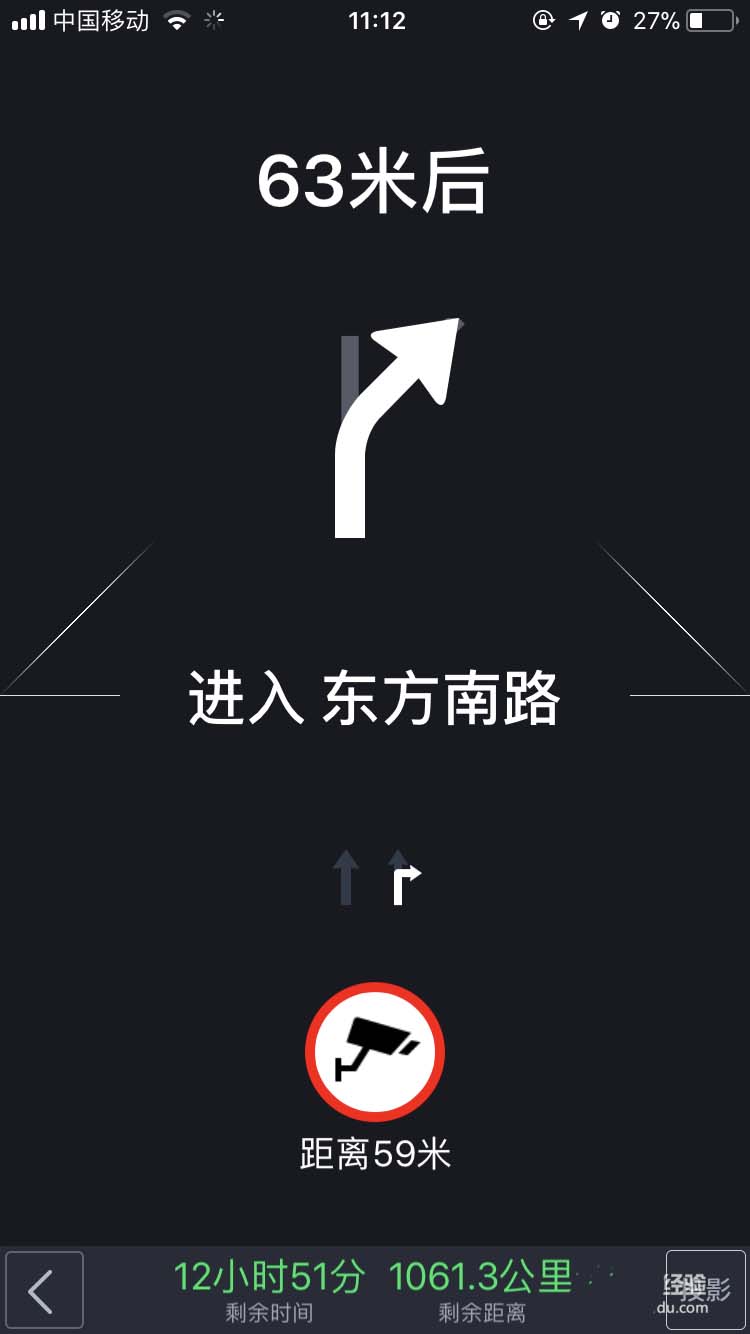Tap the mirror (镜像) button in the bottom bar

tap(705, 1290)
